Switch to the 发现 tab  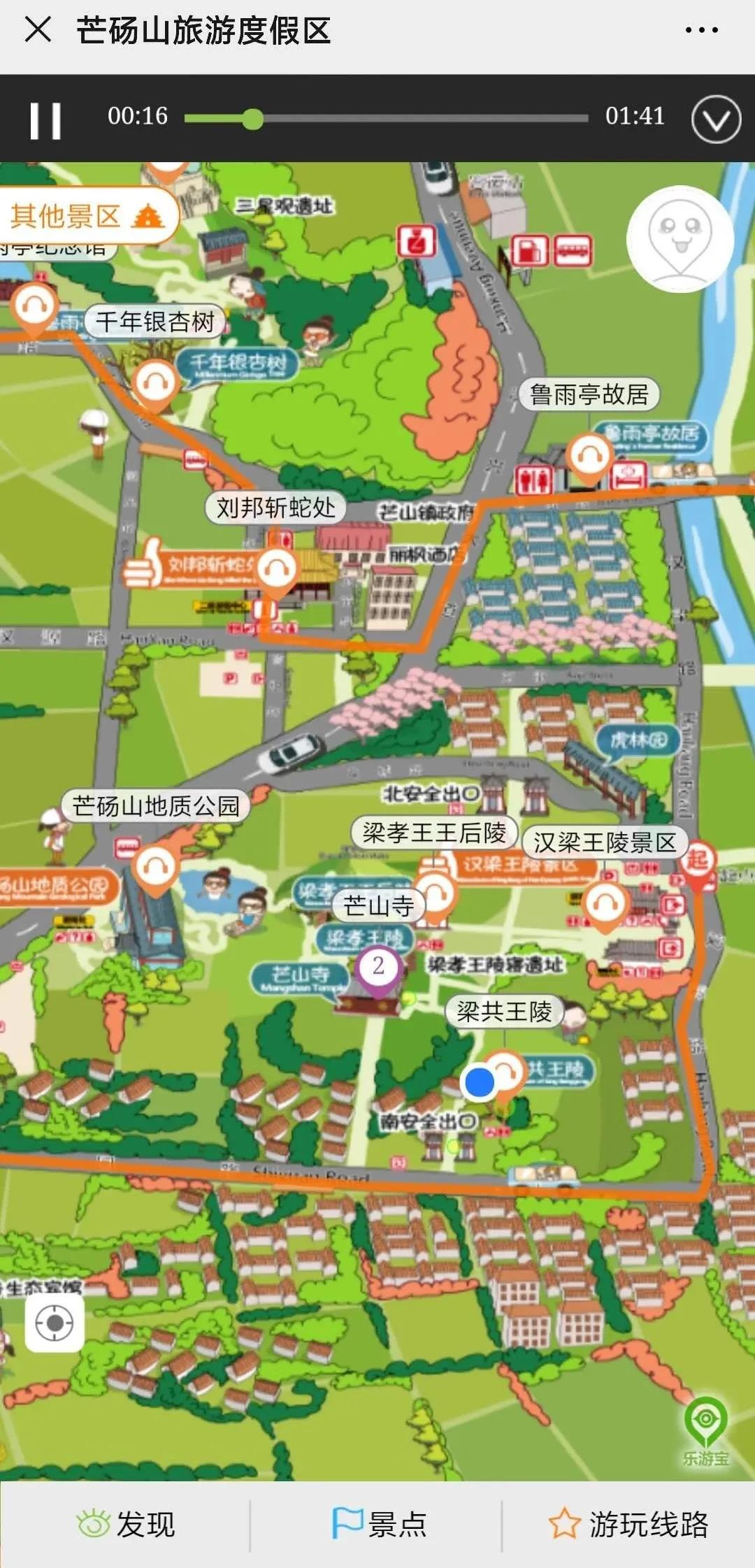[126, 1524]
